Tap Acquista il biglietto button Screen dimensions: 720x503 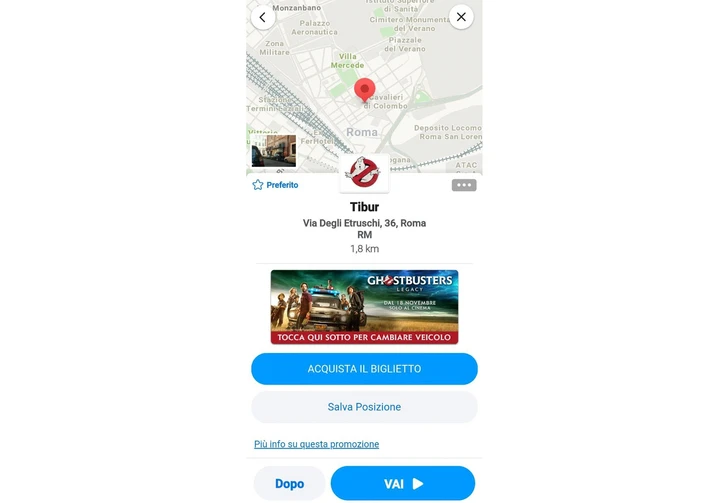(x=364, y=369)
